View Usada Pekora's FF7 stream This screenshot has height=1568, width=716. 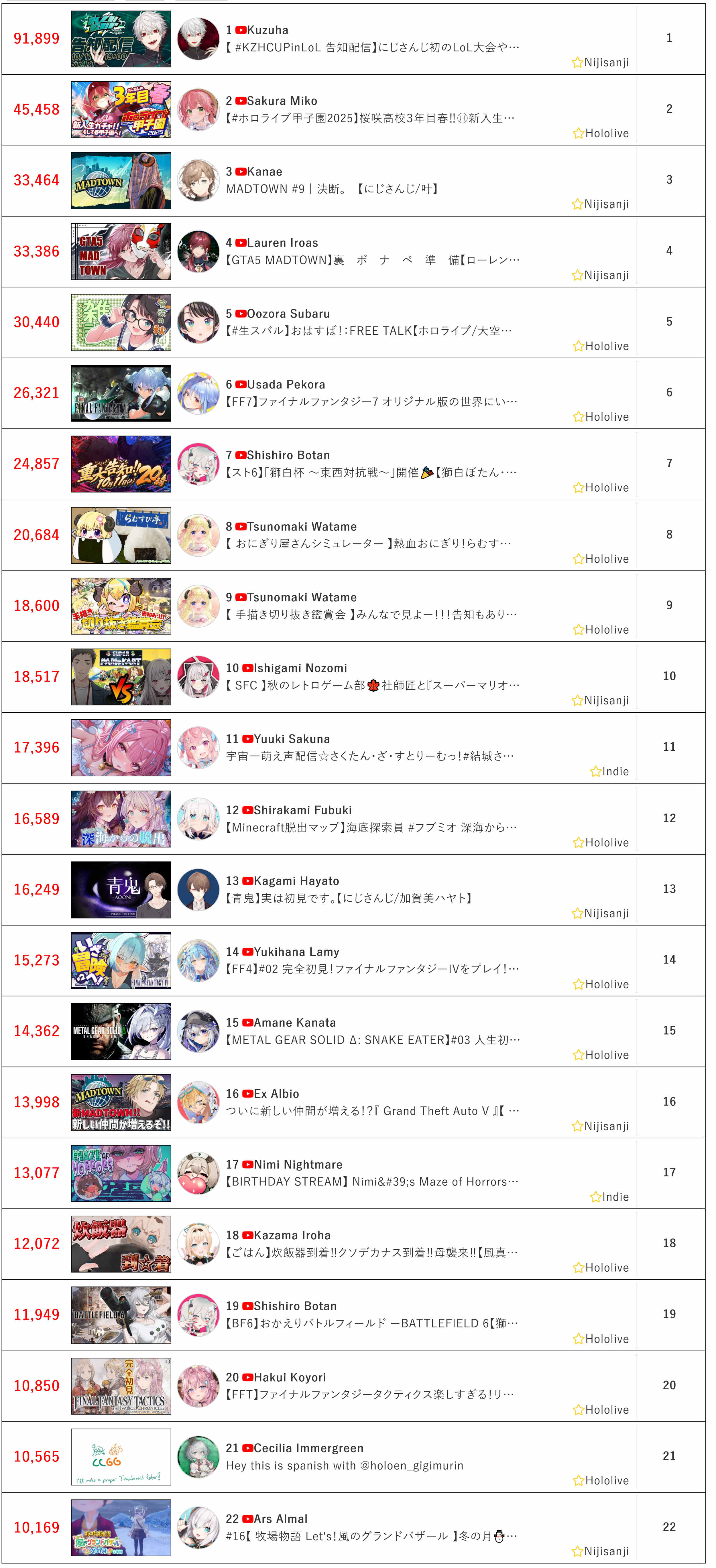coord(371,401)
